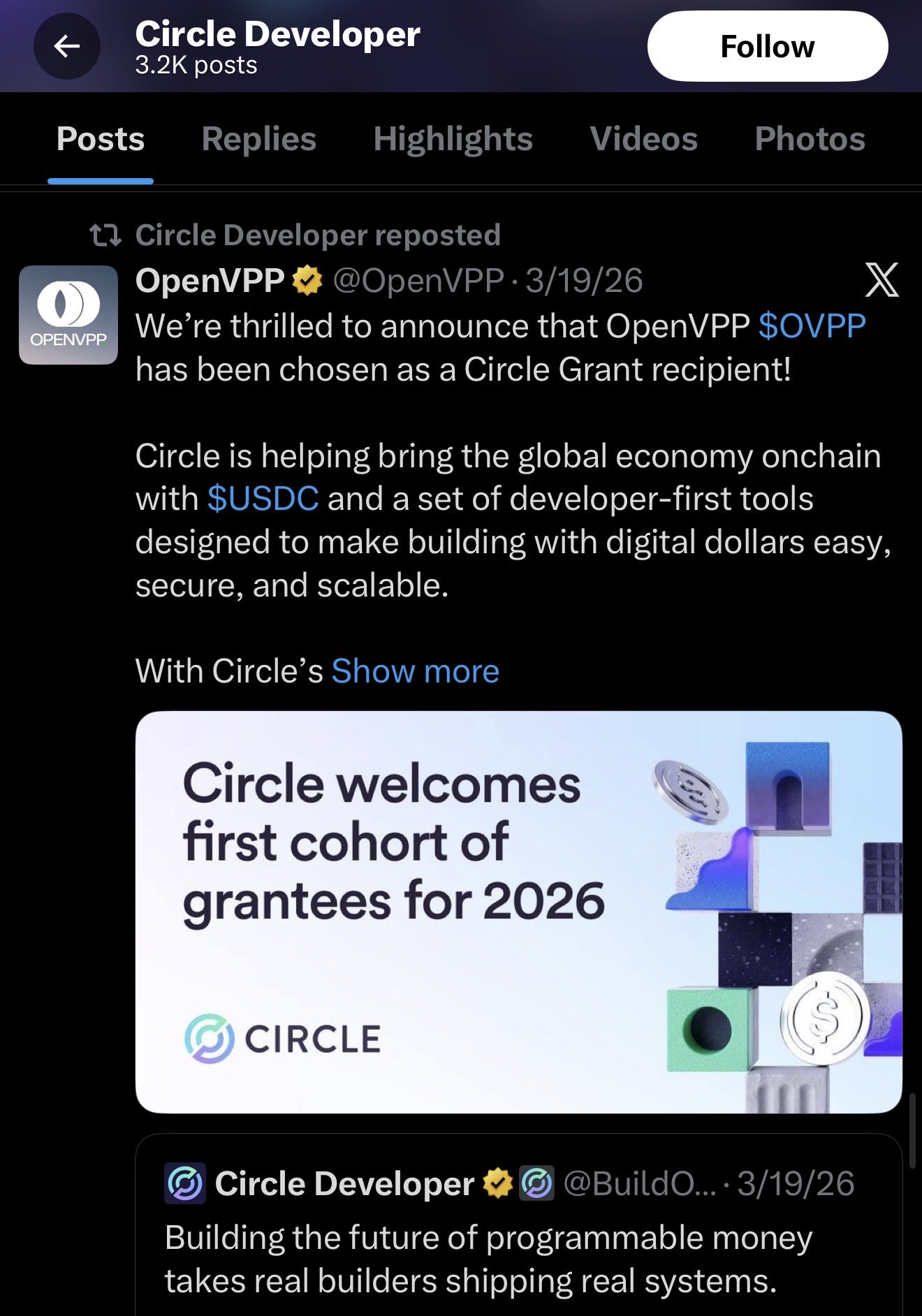Image resolution: width=922 pixels, height=1316 pixels.
Task: Open the Videos tab
Action: [643, 139]
